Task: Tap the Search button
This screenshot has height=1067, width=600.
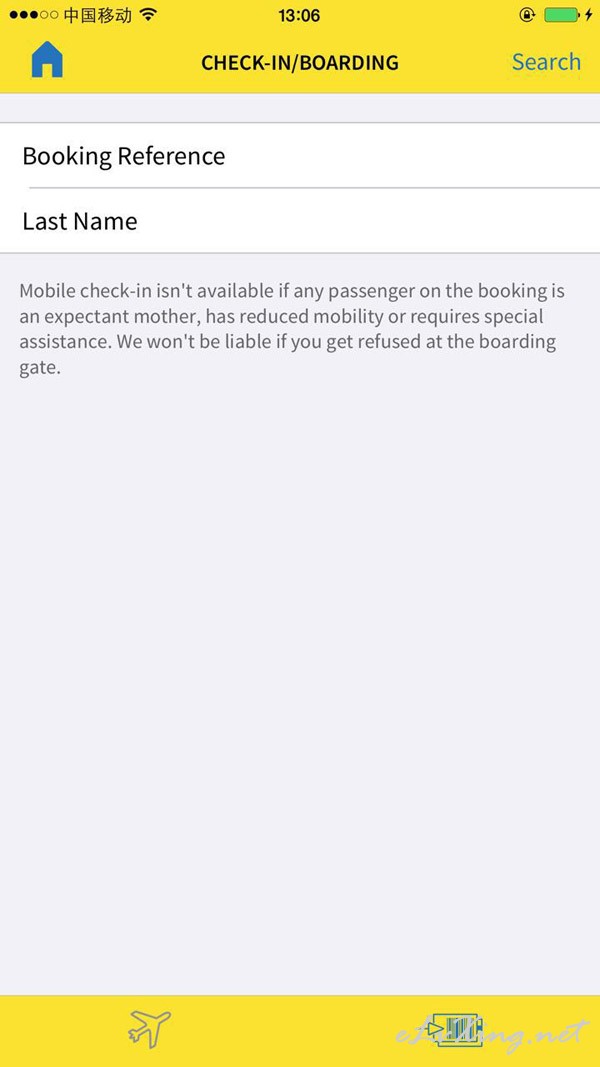Action: point(546,62)
